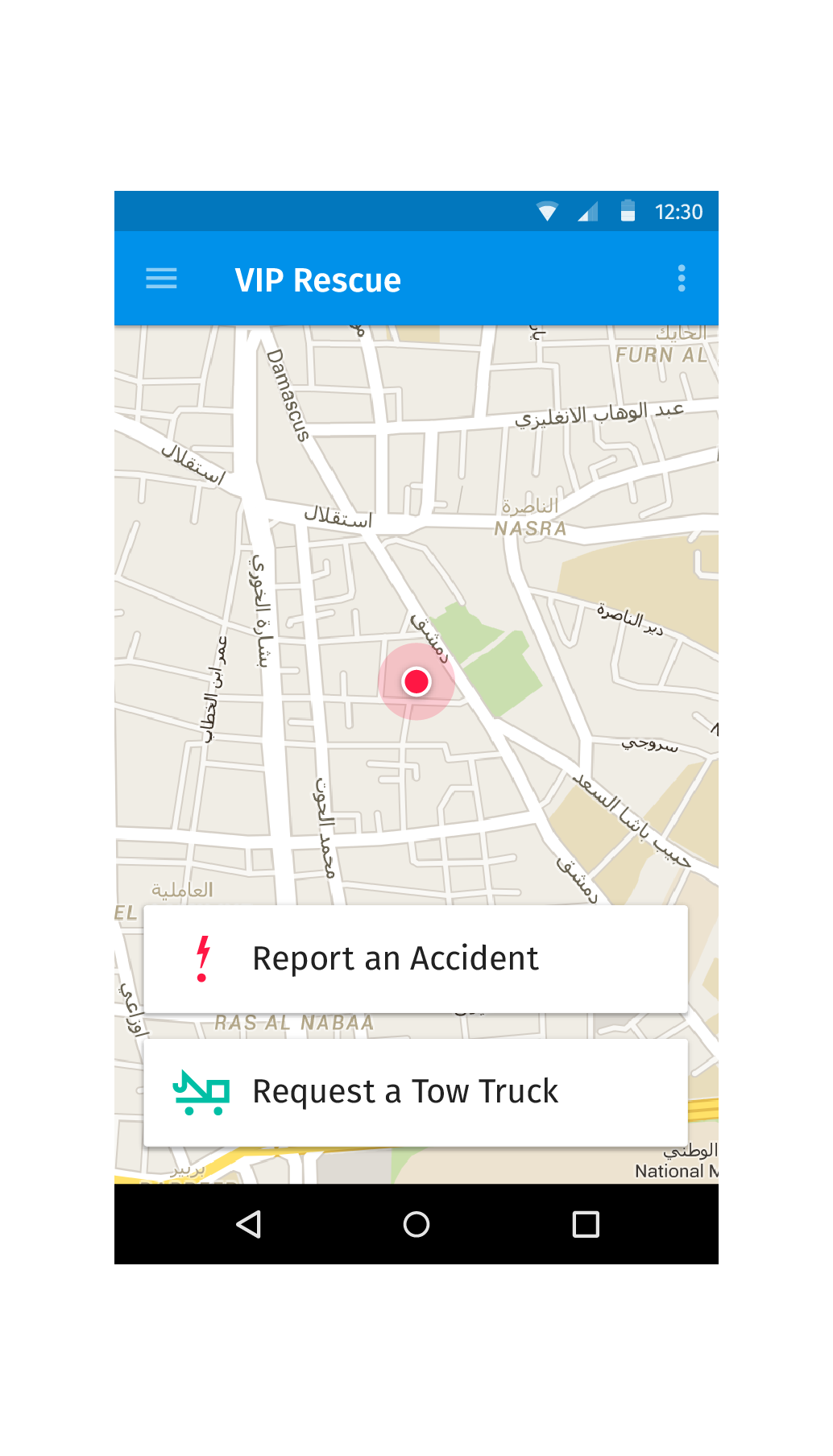Go back using system navigation
This screenshot has width=833, height=1456.
tap(248, 1224)
